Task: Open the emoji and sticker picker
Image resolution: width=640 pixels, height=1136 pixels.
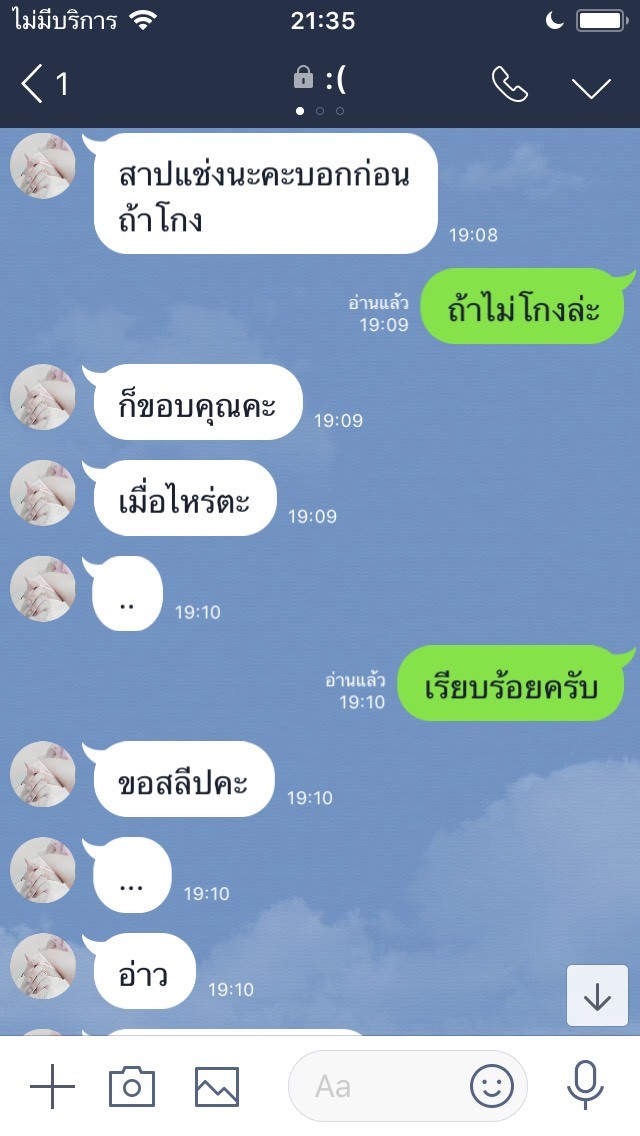Action: pyautogui.click(x=492, y=1086)
